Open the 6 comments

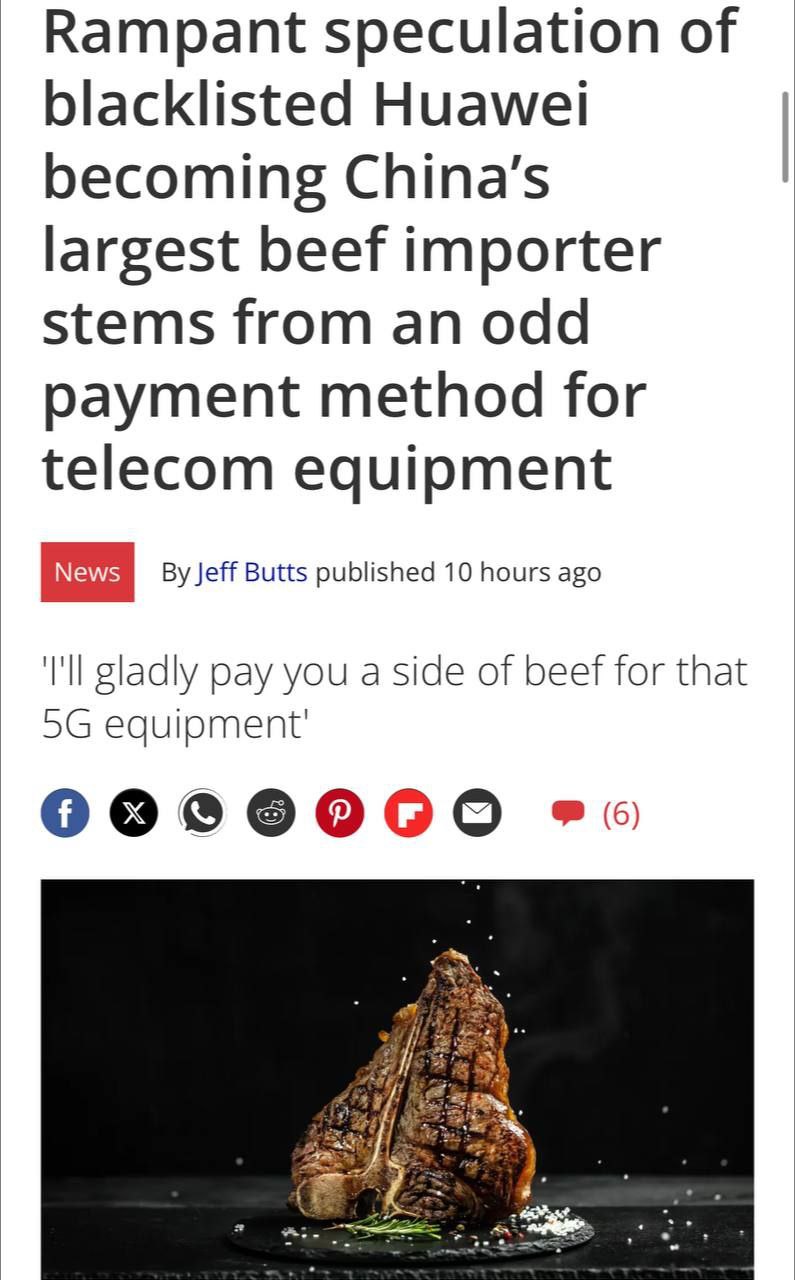[x=597, y=814]
